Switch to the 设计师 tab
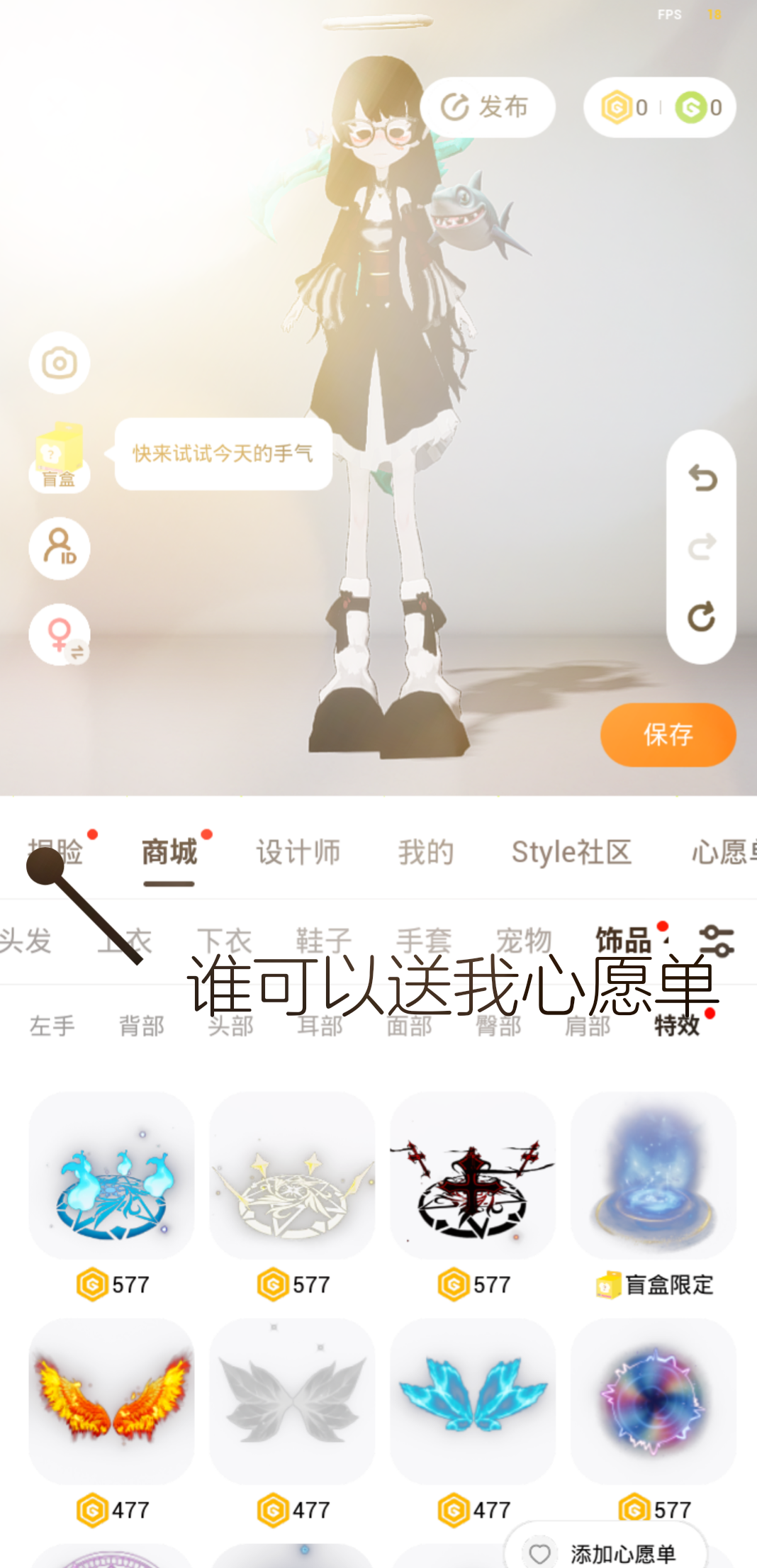 (x=298, y=852)
